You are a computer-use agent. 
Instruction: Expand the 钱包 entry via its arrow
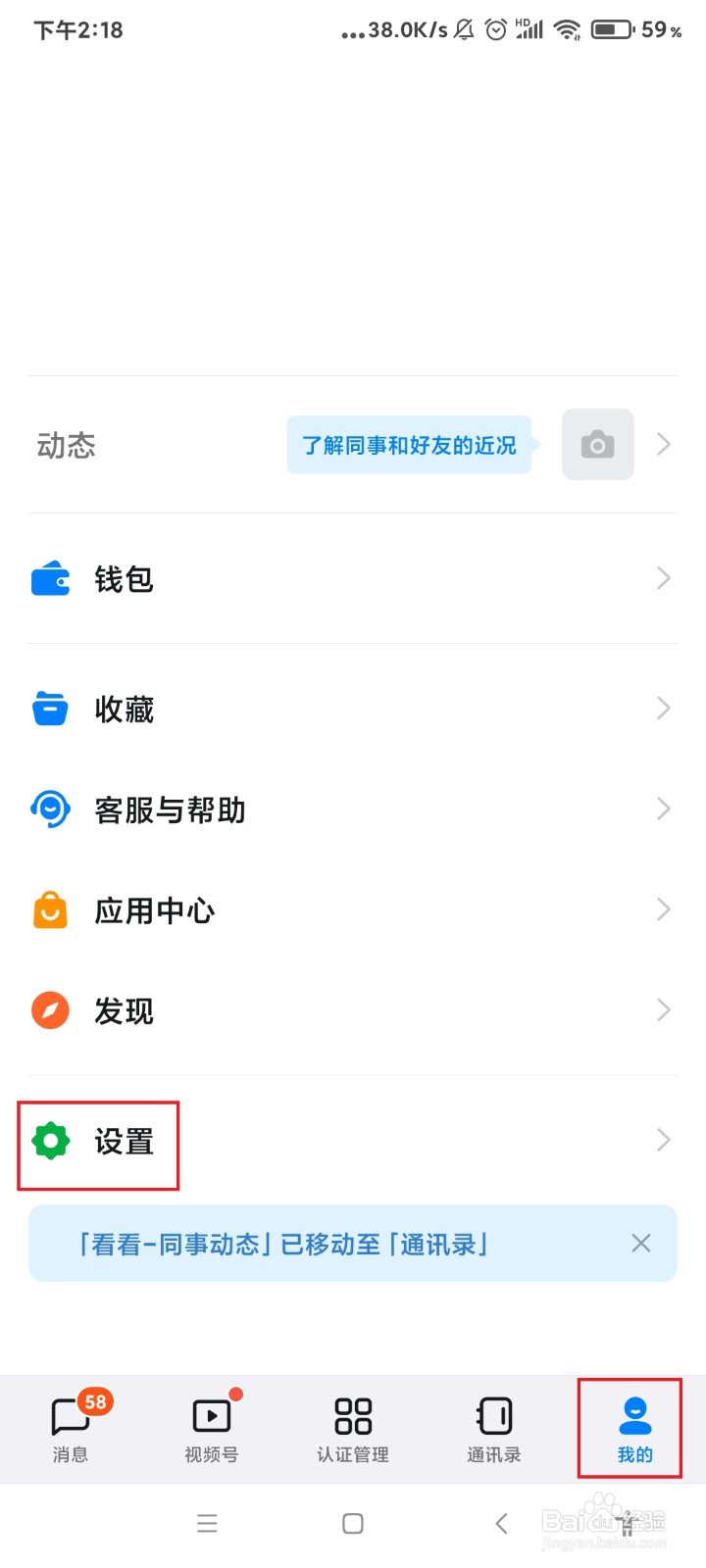coord(663,578)
